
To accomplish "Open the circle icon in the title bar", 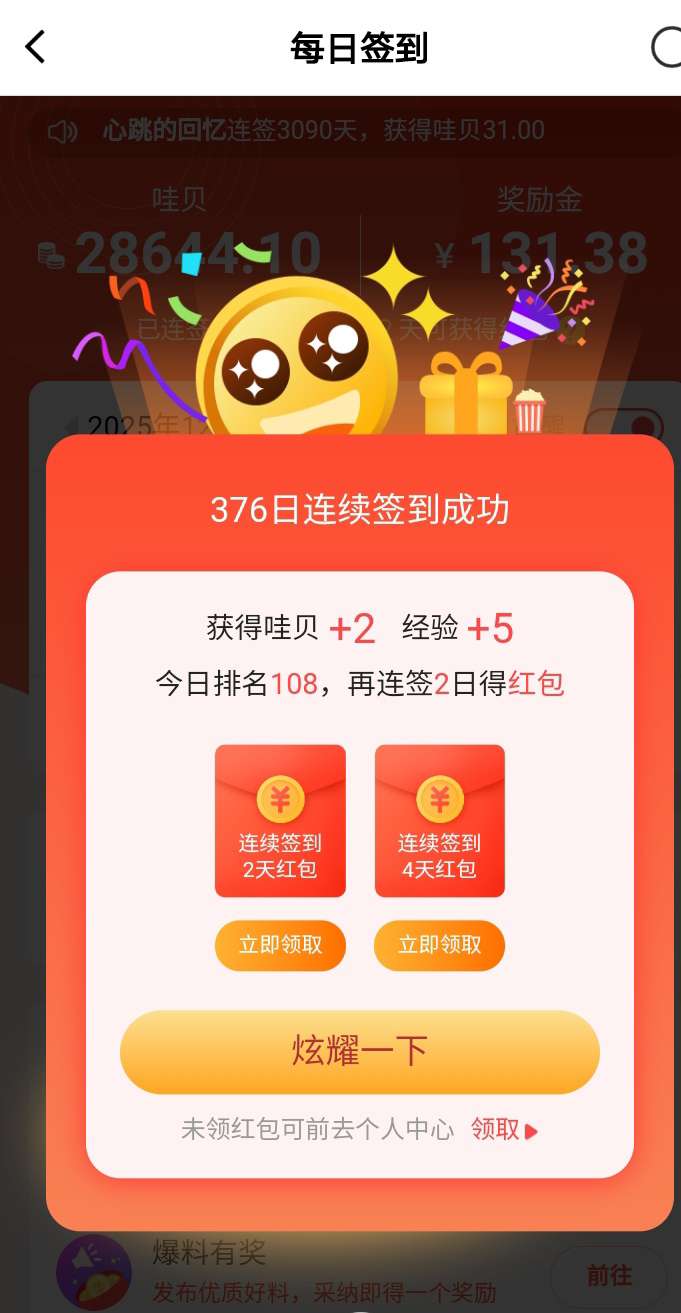I will [667, 47].
